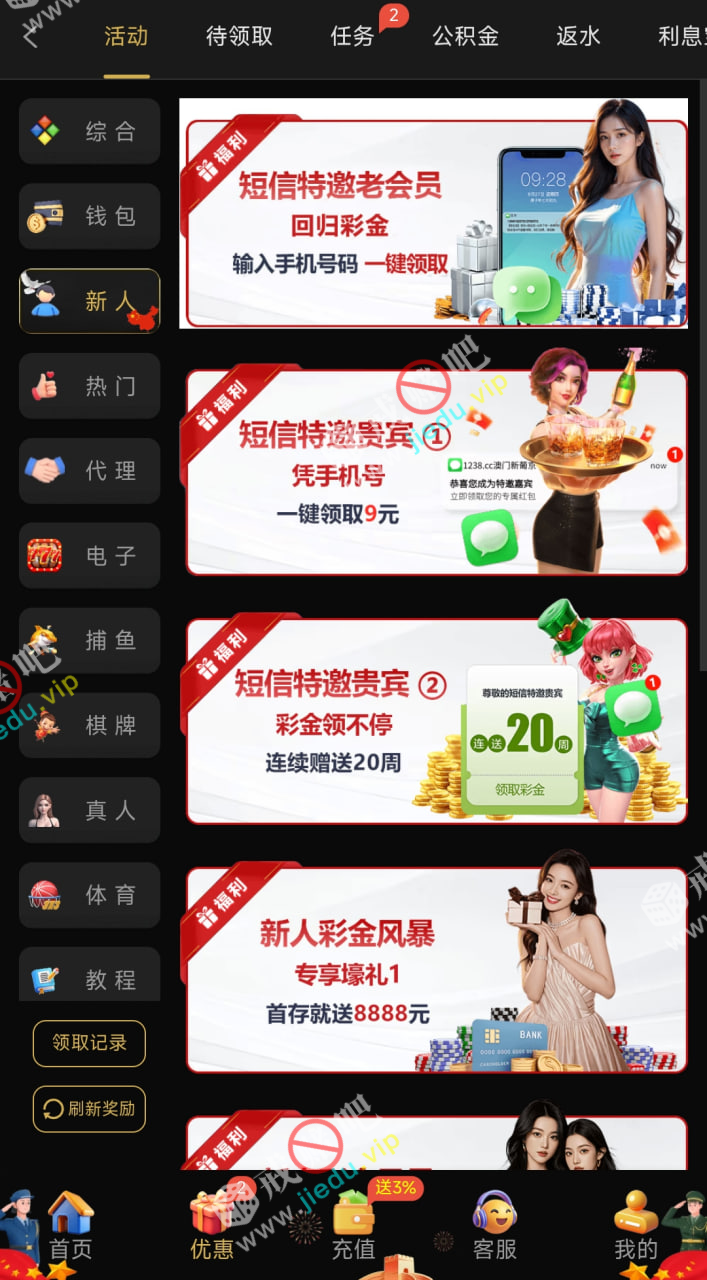Select the 综合 category
This screenshot has height=1280, width=707.
[x=89, y=131]
